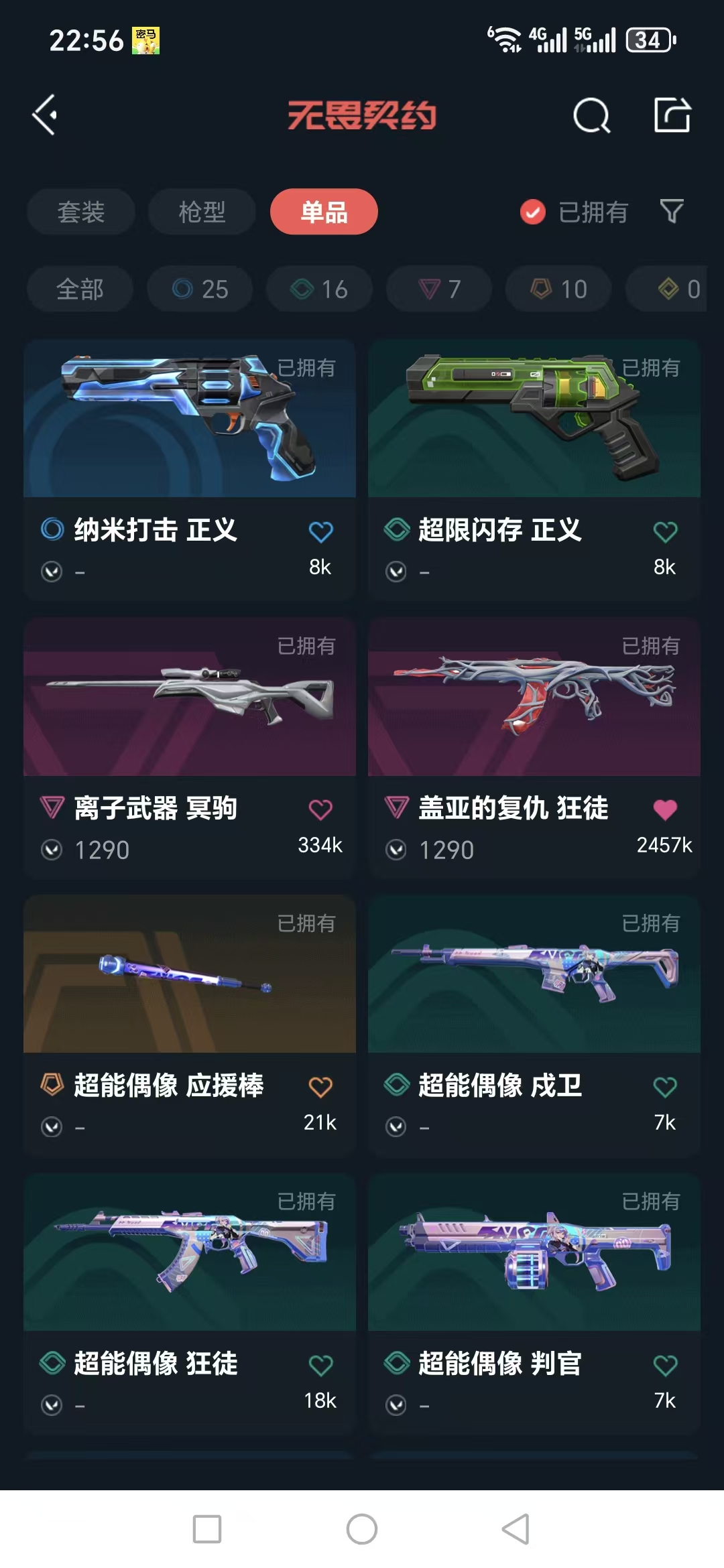Filter by the orange tier with 10
Viewport: 724px width, 1568px height.
point(558,289)
